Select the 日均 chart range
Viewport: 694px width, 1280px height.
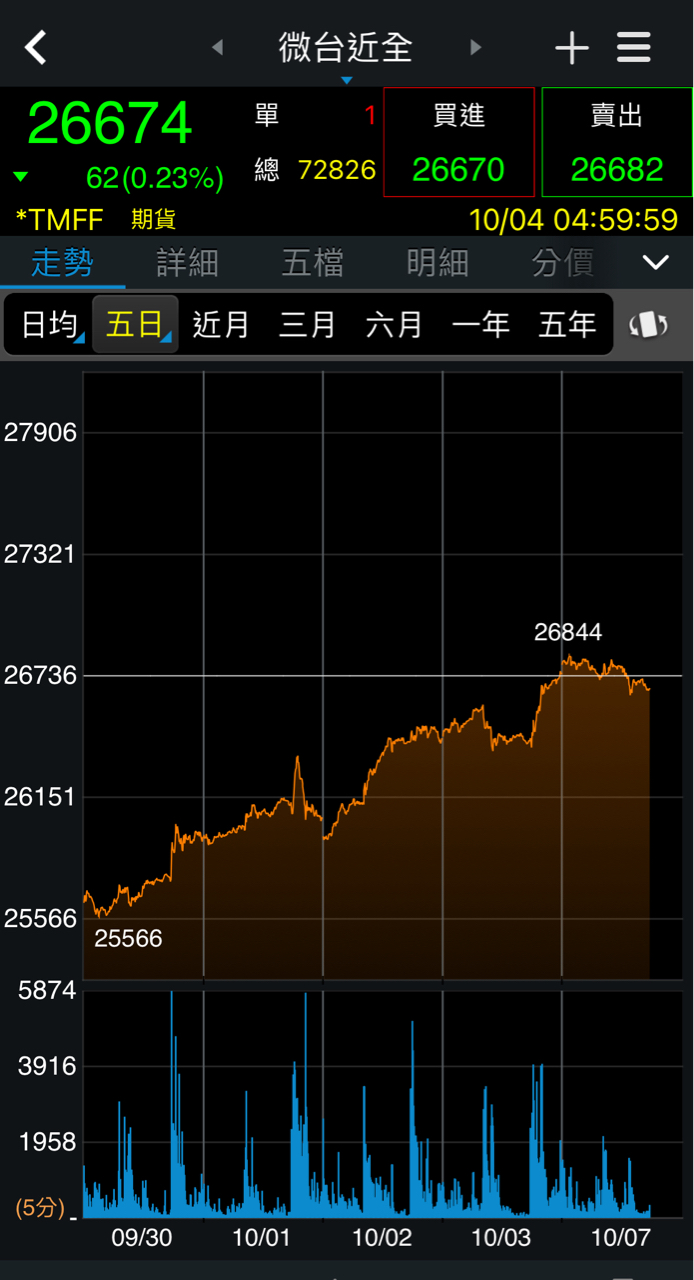[49, 324]
